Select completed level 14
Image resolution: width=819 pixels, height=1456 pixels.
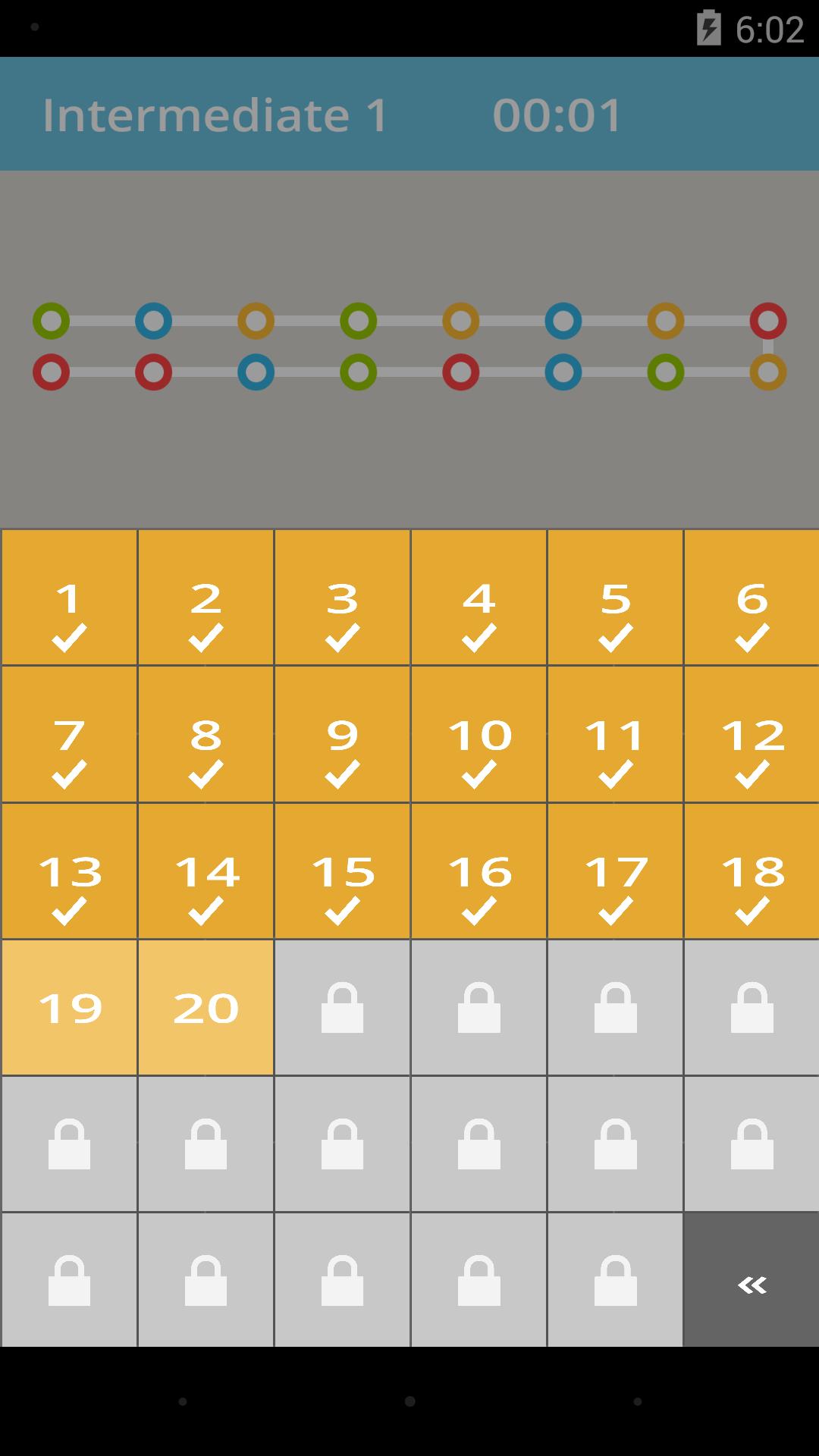(206, 871)
